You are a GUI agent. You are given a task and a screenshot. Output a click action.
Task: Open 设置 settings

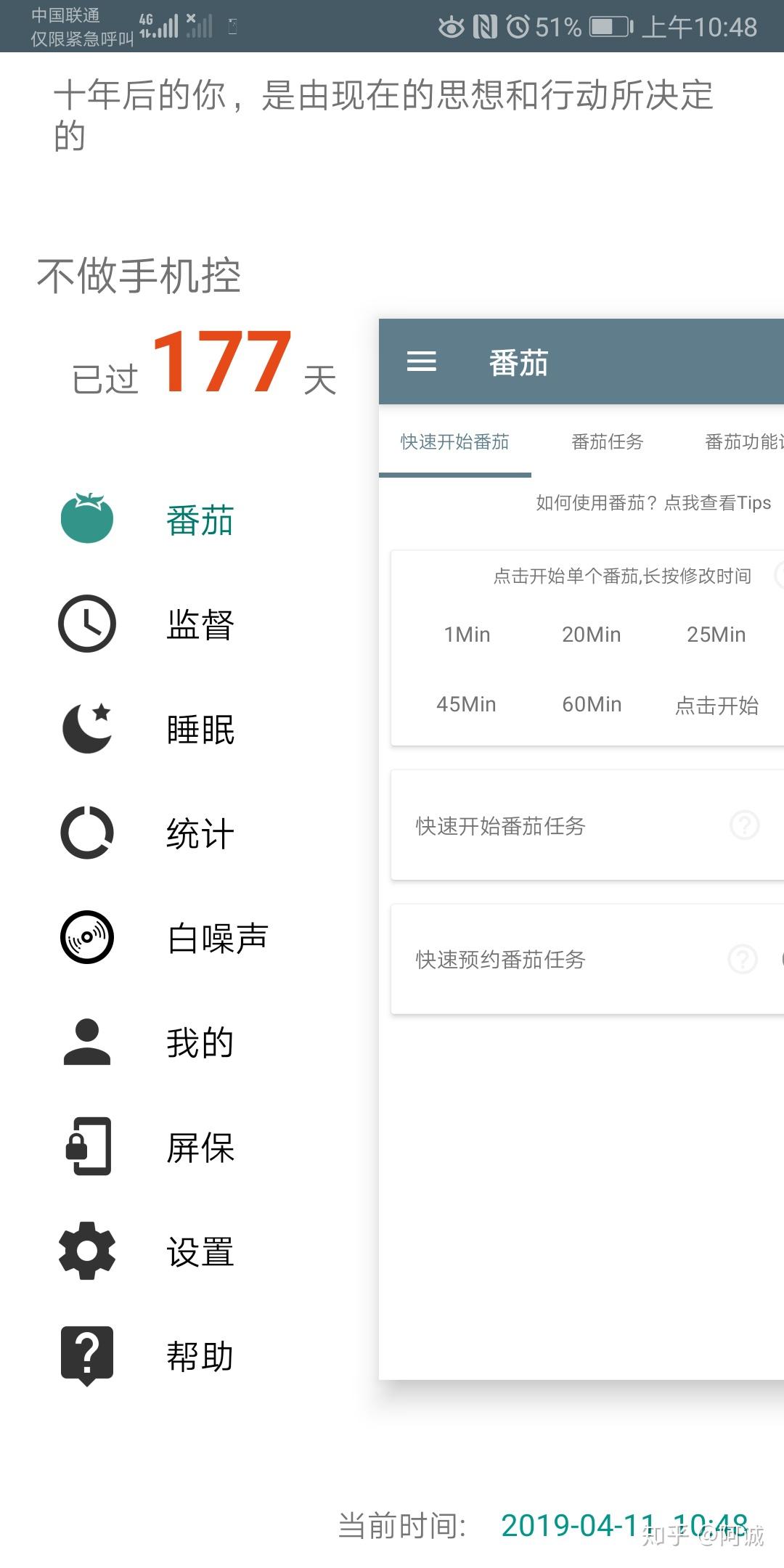[199, 1251]
